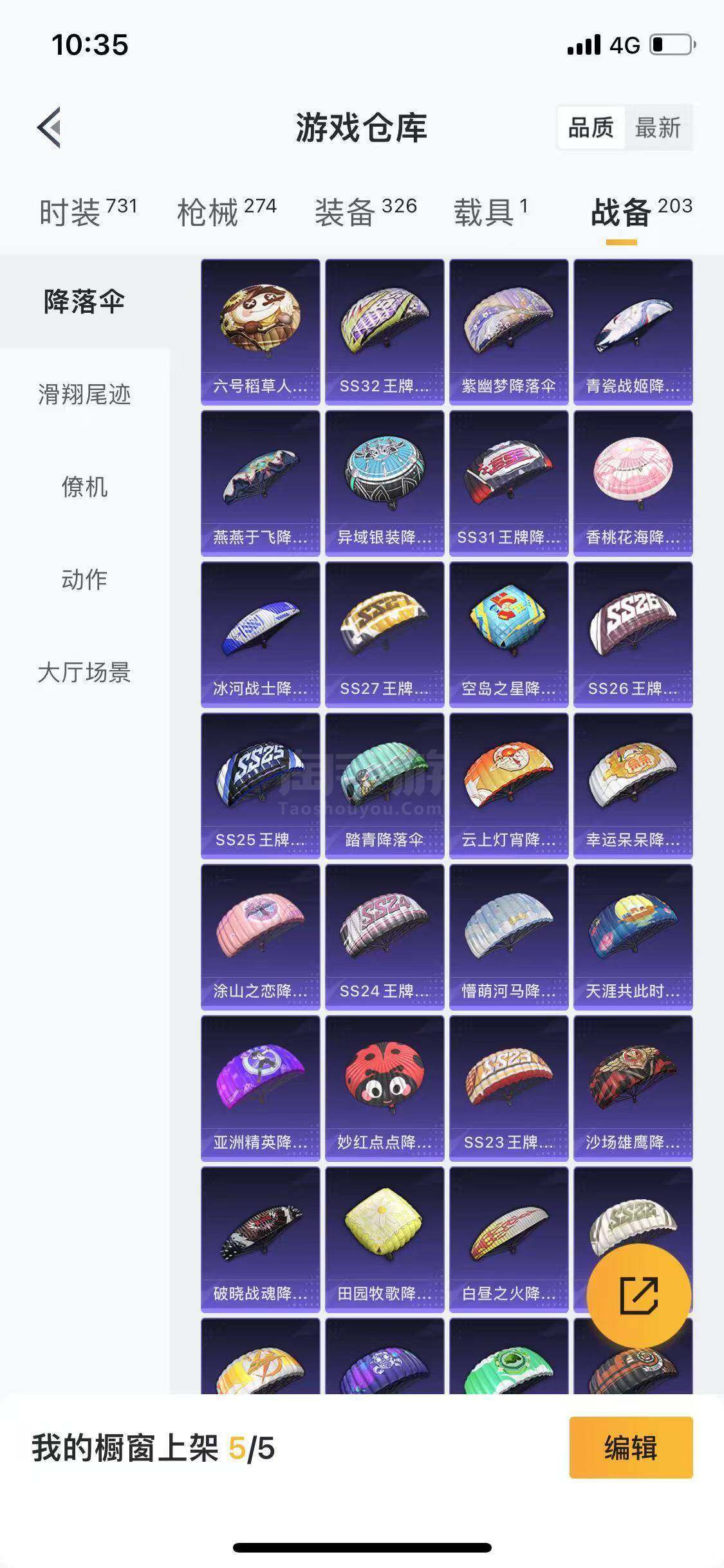Image resolution: width=724 pixels, height=1568 pixels.
Task: Tap the 编辑 button
Action: (631, 1448)
